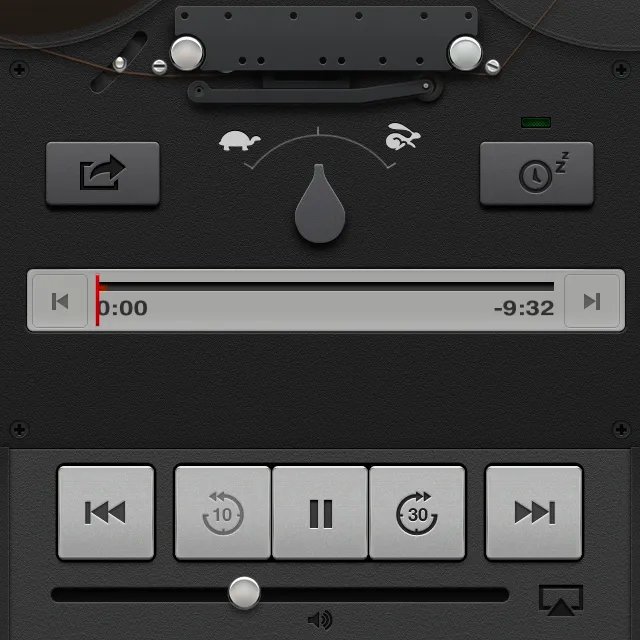Tap the volume slider
640x640 pixels.
coord(280,594)
